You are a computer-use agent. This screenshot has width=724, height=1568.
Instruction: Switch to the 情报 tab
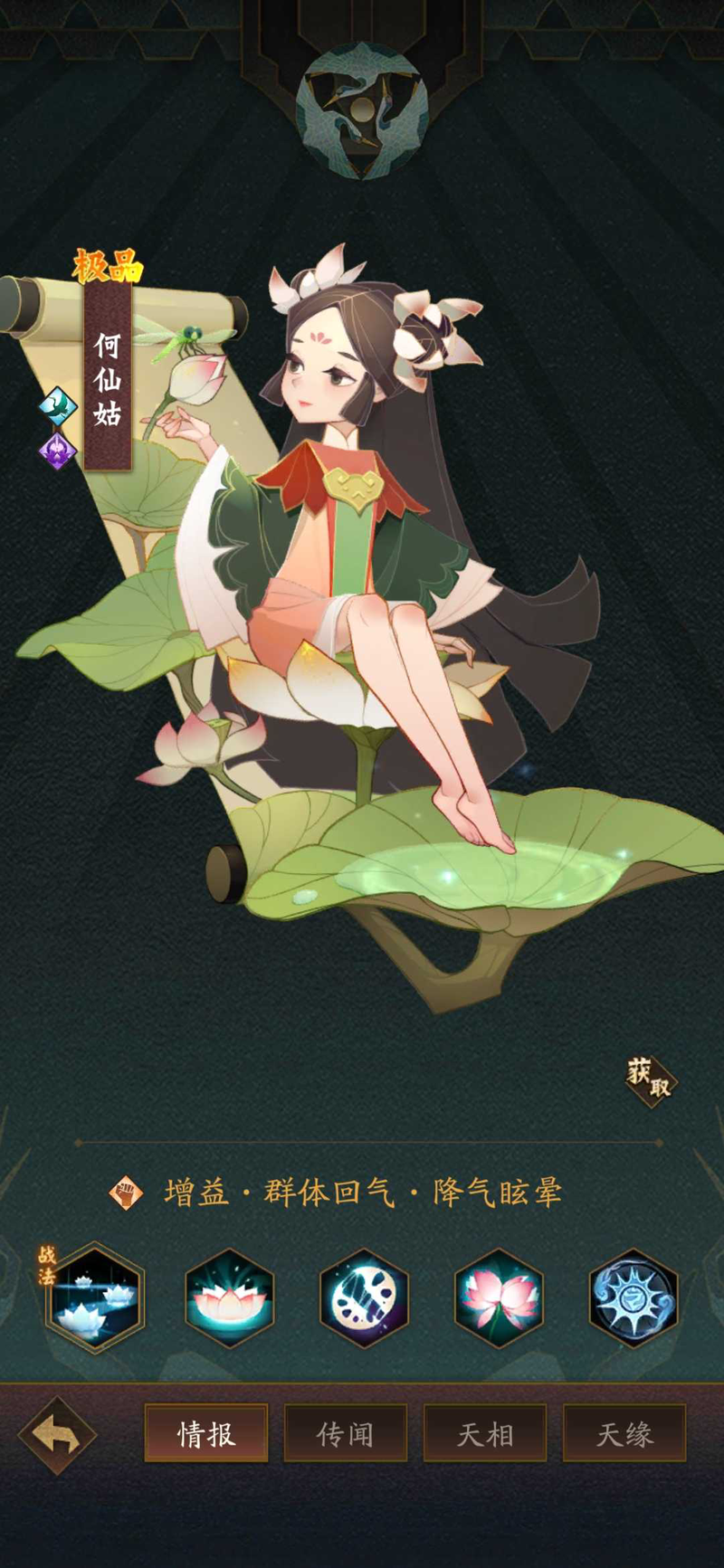(x=206, y=1433)
